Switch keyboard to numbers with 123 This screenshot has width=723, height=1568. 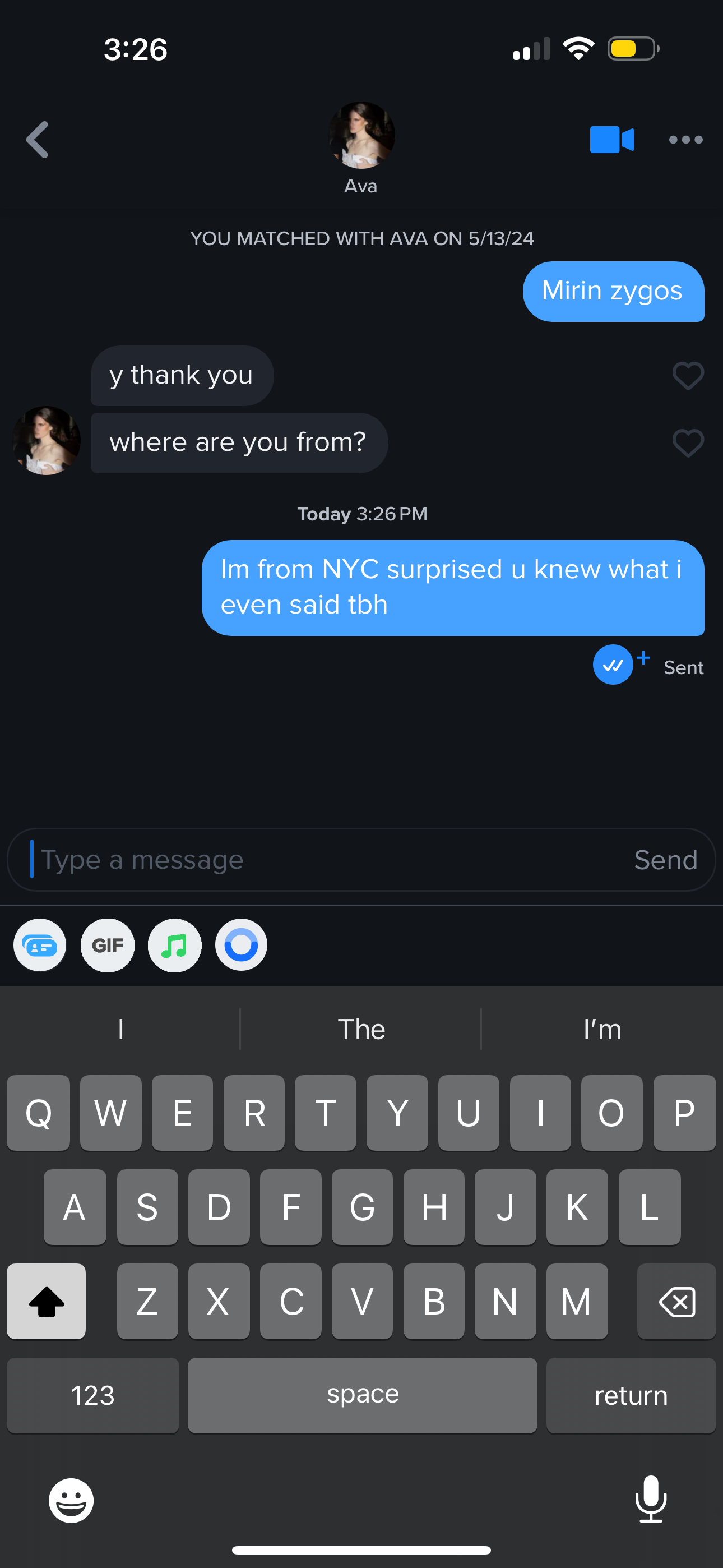[x=92, y=1395]
